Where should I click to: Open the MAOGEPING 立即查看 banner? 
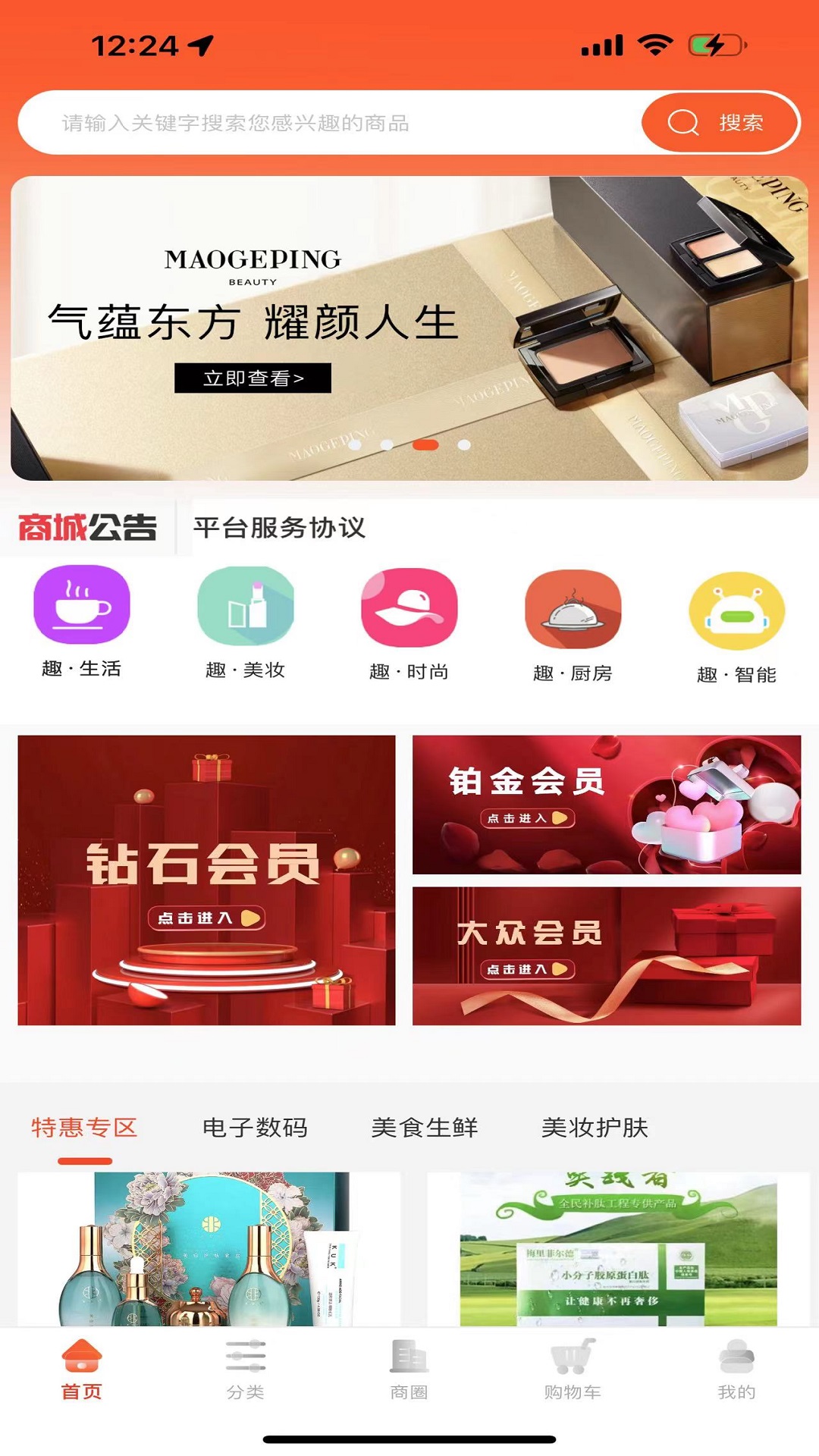pyautogui.click(x=253, y=378)
